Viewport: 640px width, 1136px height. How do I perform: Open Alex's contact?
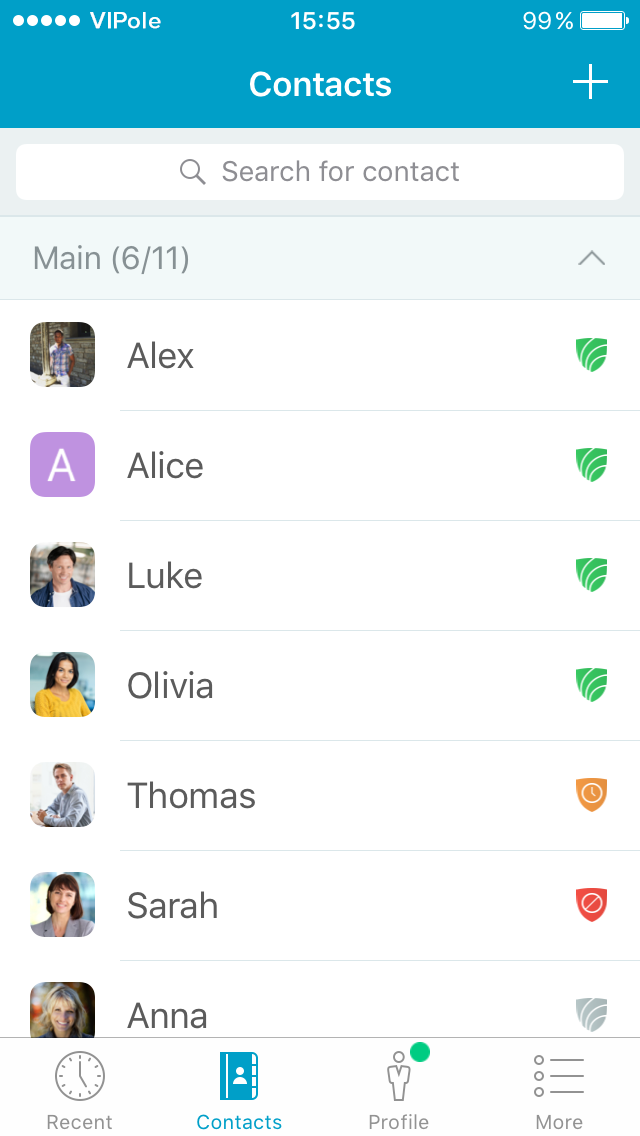[x=320, y=355]
